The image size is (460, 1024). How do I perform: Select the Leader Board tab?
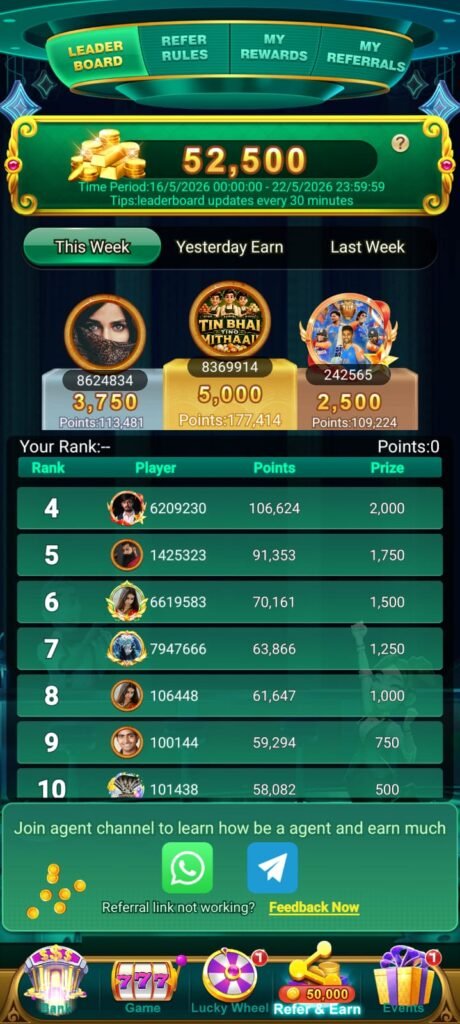[x=97, y=55]
